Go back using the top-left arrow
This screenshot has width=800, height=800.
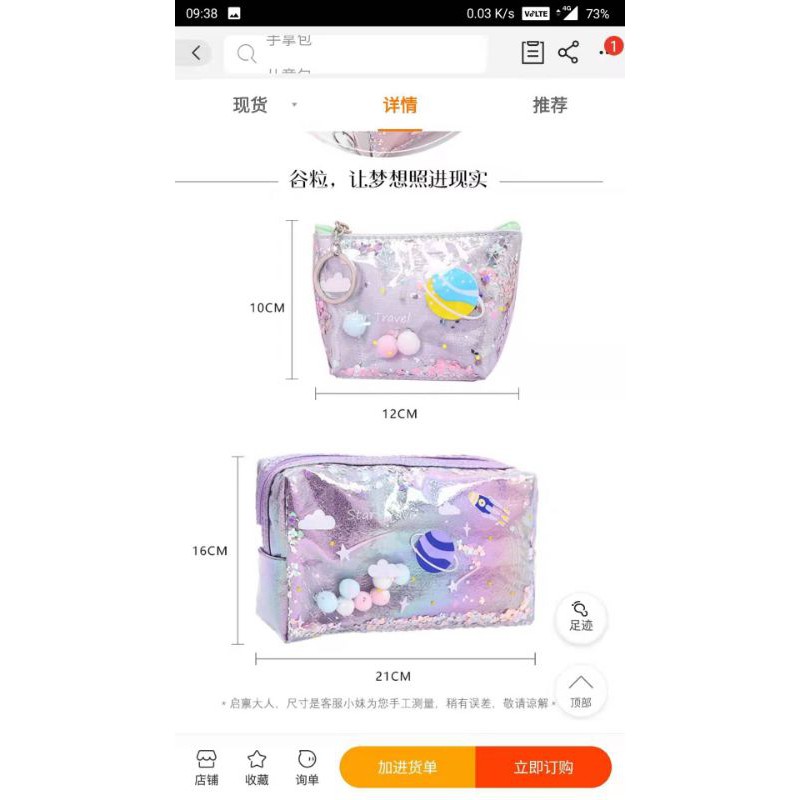click(196, 53)
